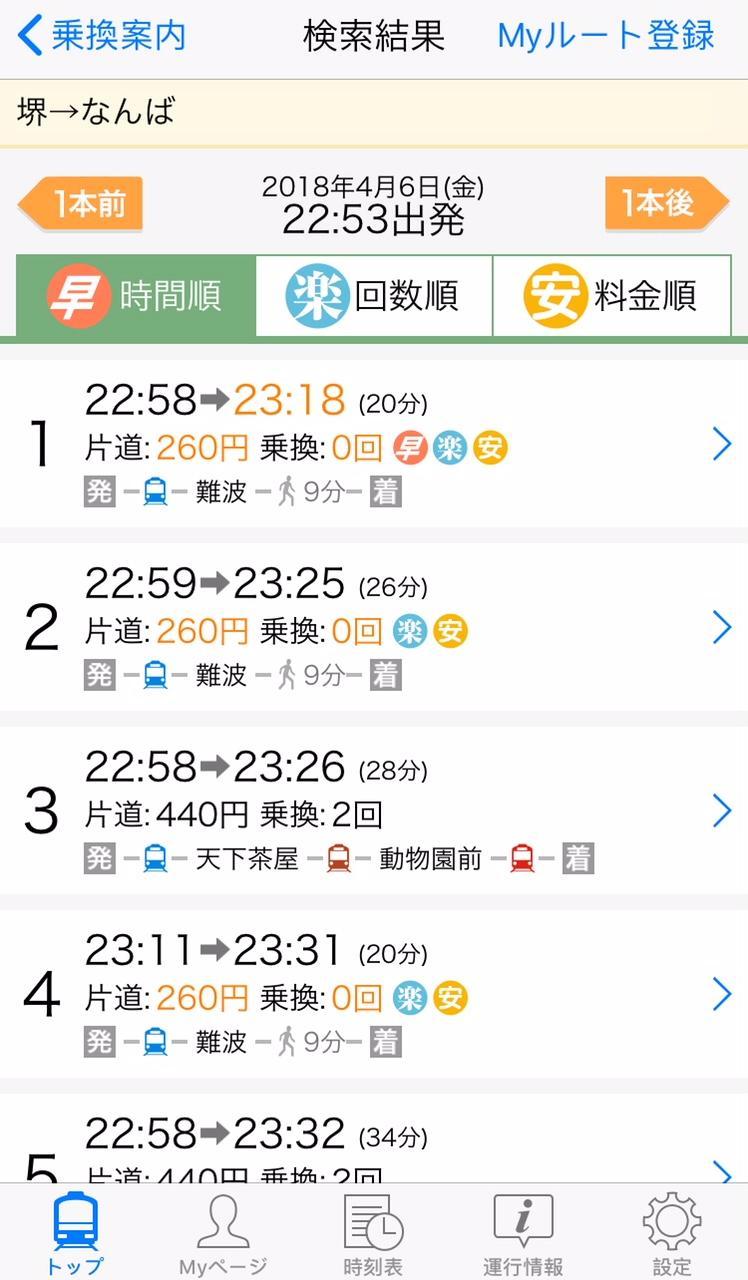The image size is (748, 1280).
Task: Tap the 運行情報 info icon
Action: tap(522, 1220)
